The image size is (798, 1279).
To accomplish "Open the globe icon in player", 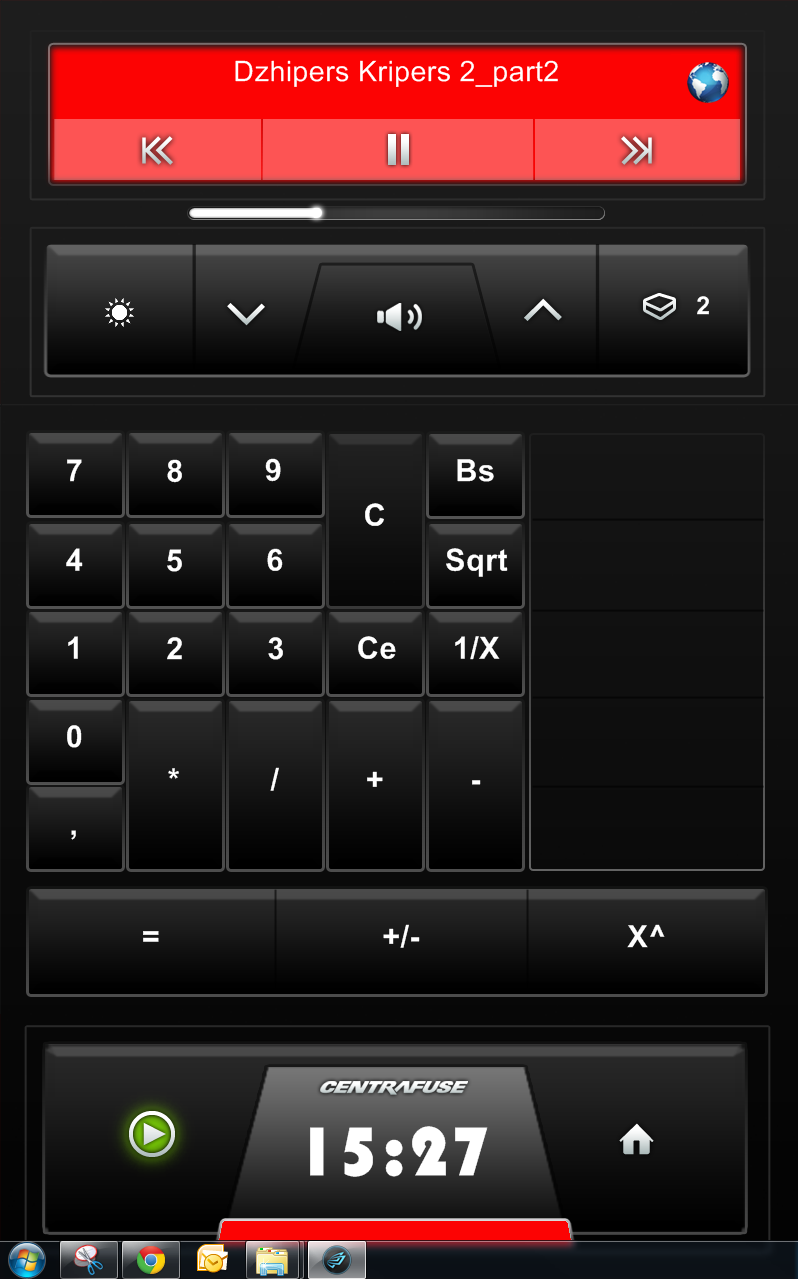I will click(x=708, y=82).
